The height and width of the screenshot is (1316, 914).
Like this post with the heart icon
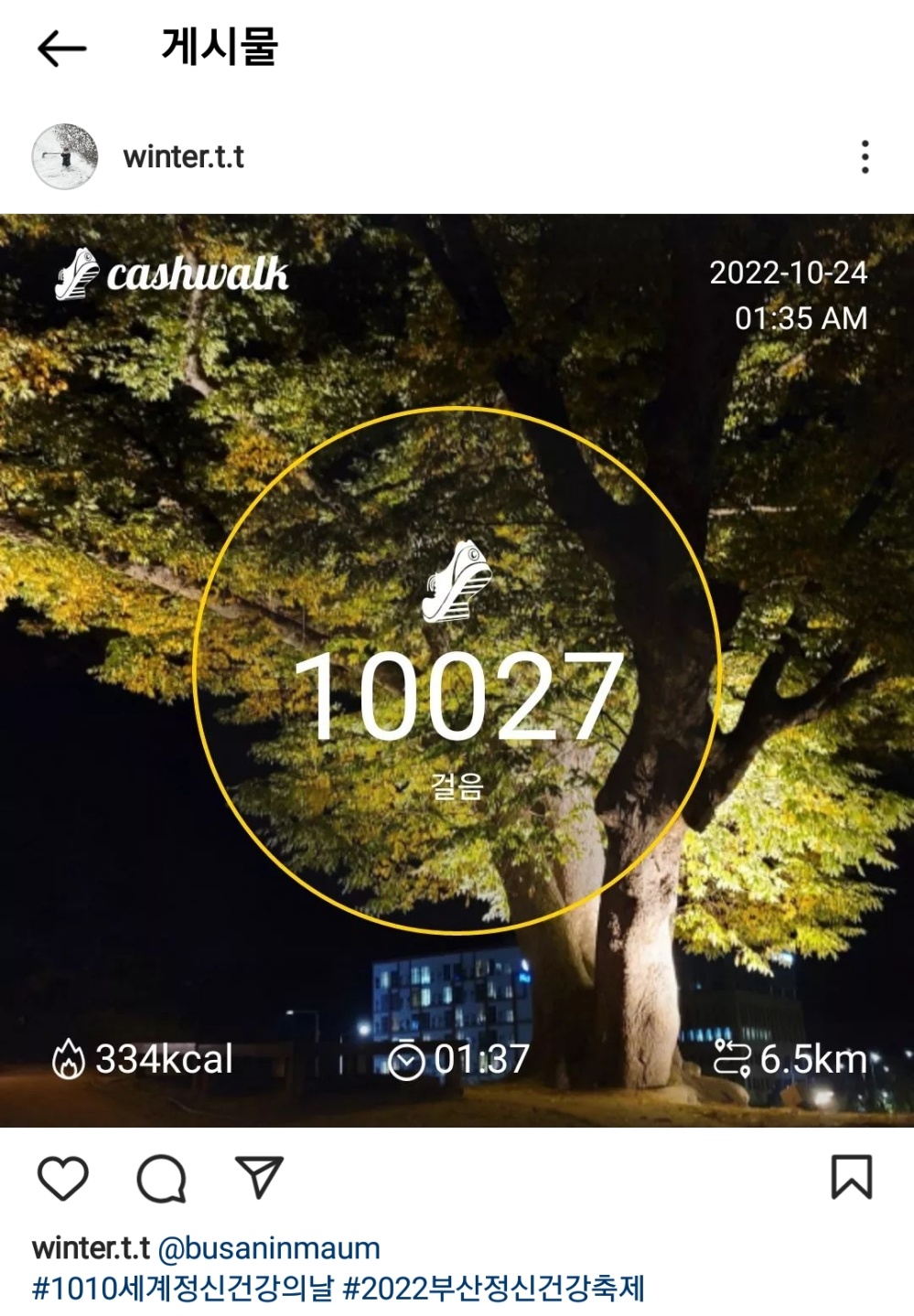(63, 1178)
